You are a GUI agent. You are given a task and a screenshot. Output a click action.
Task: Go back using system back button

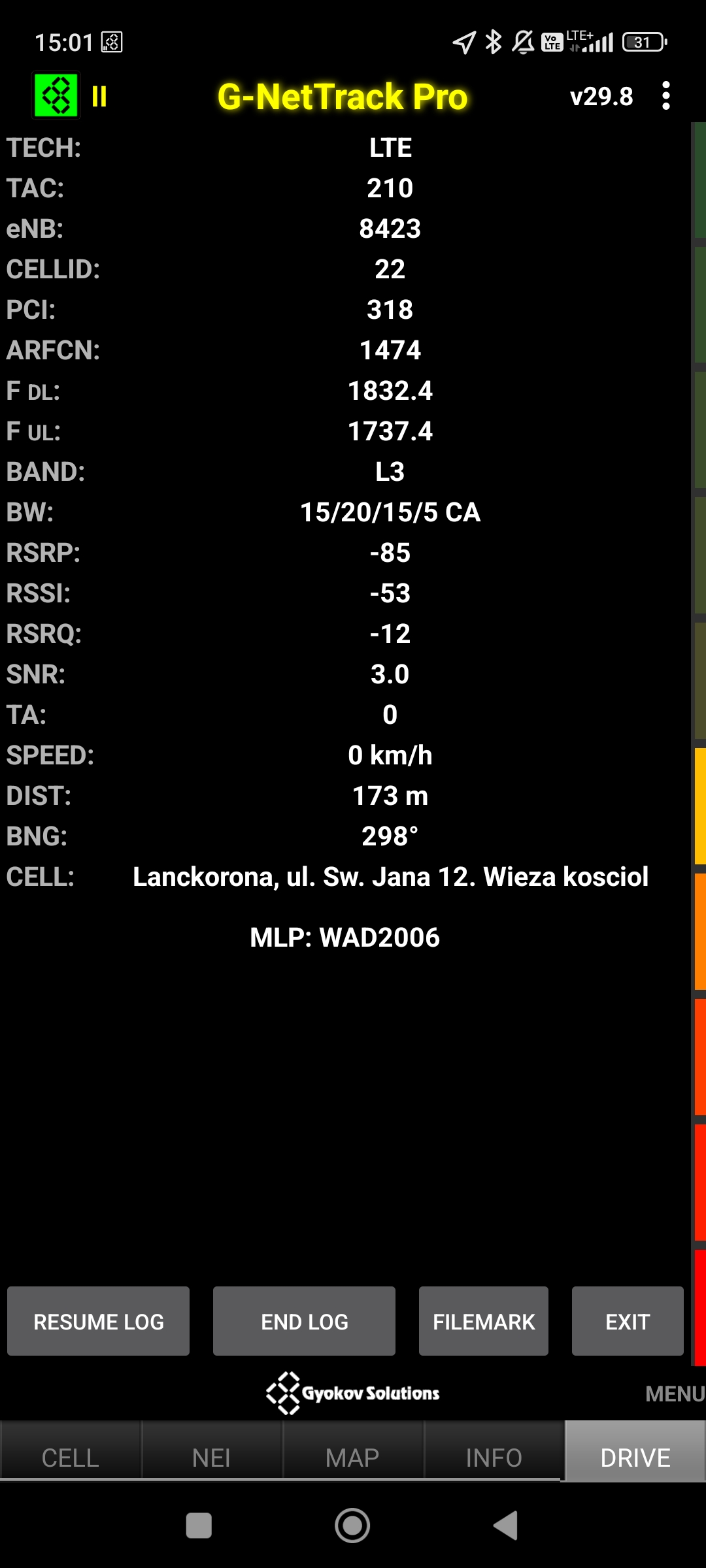[x=505, y=1526]
